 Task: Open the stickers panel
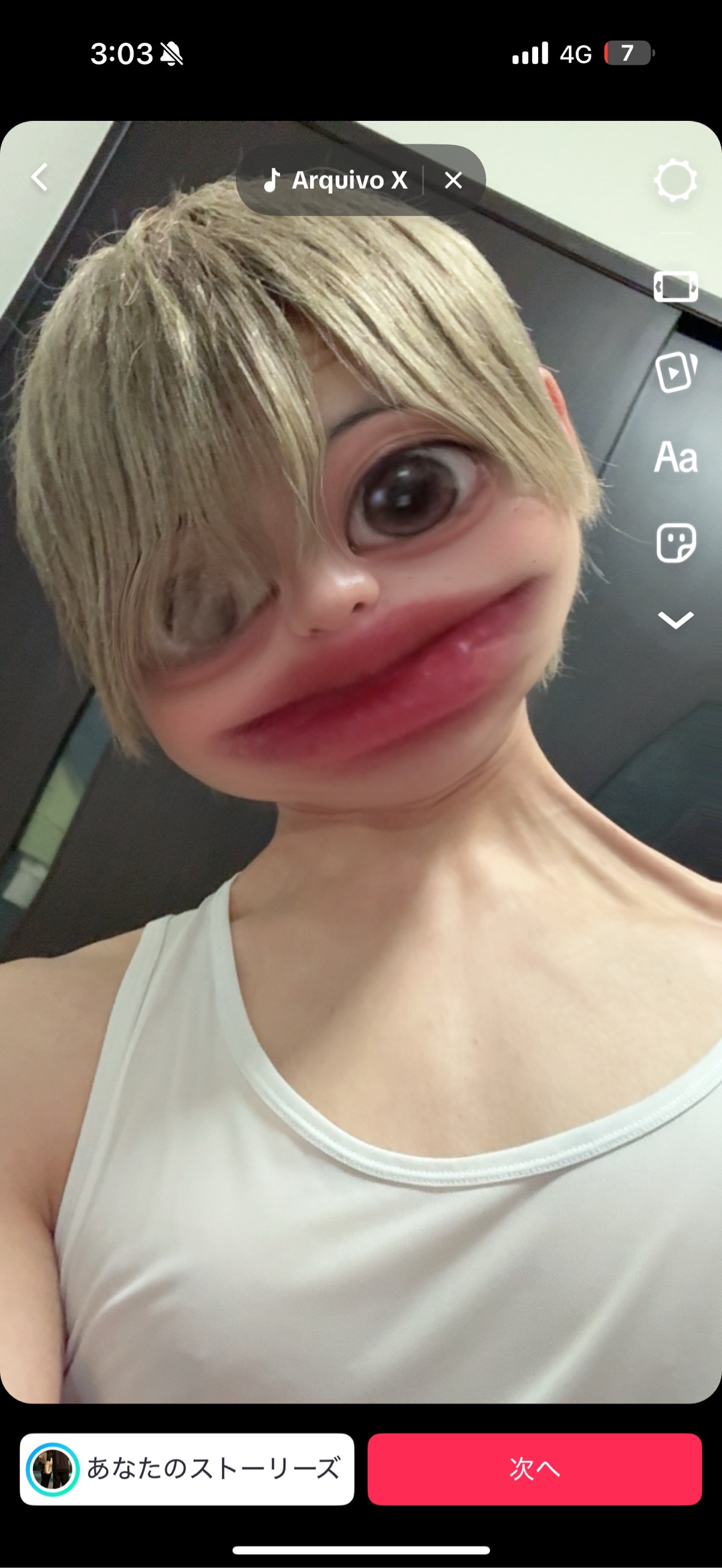coord(675,542)
